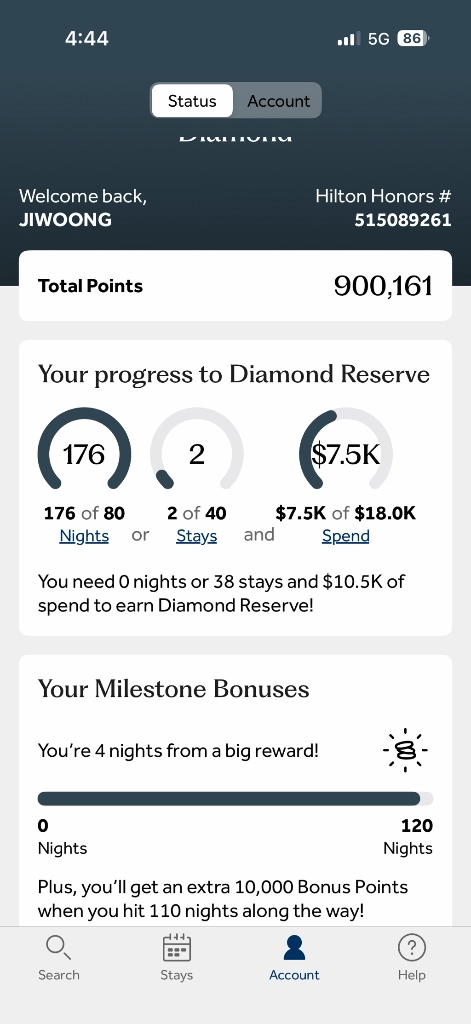
Task: Go to the Search tab
Action: (x=59, y=957)
